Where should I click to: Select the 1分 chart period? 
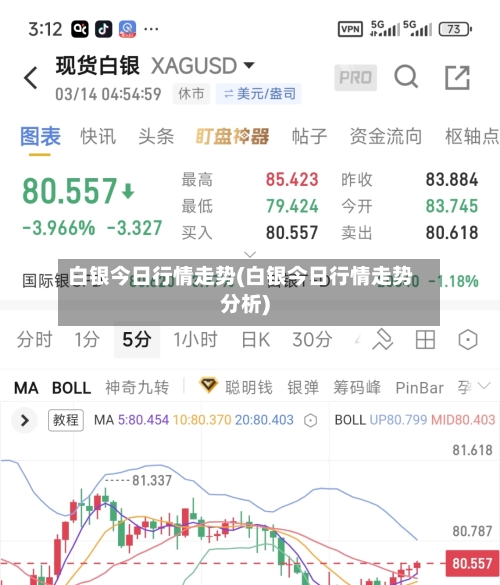pos(87,340)
